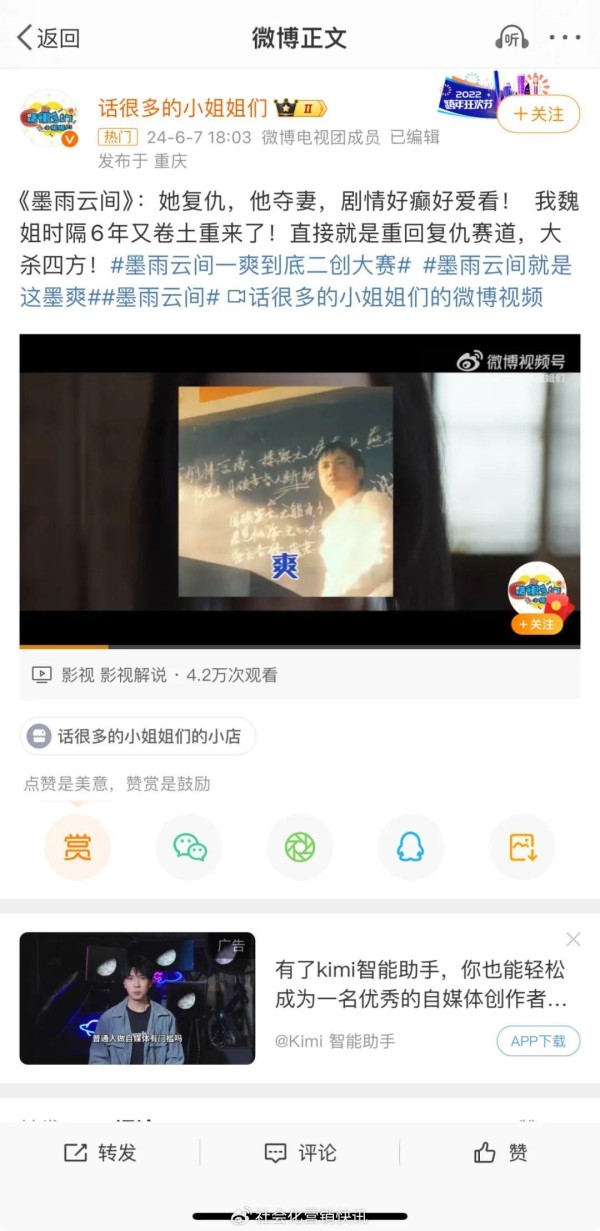Tap APP下载 for Kimi 智能助手
600x1231 pixels.
tap(538, 1041)
